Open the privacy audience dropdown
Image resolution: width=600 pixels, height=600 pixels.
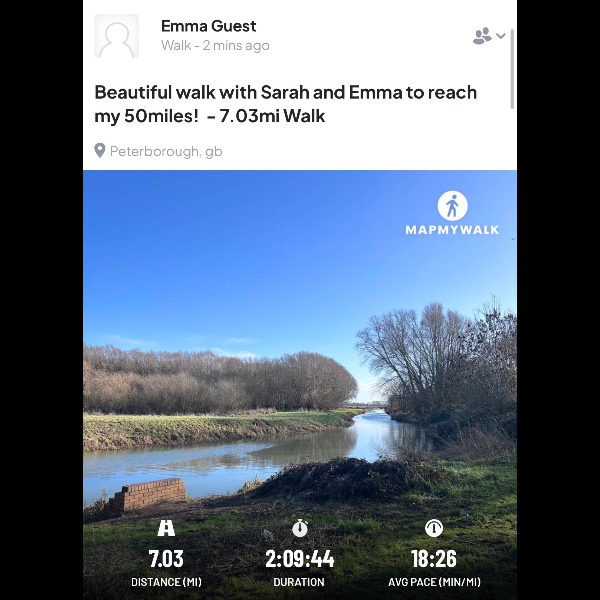coord(488,36)
